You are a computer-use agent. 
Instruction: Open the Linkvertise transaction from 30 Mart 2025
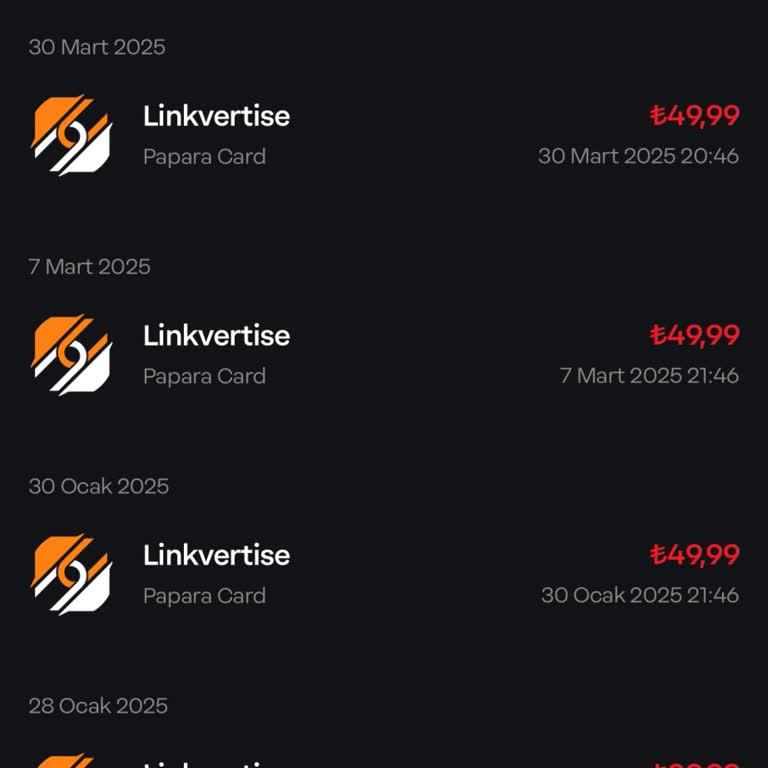[x=384, y=135]
